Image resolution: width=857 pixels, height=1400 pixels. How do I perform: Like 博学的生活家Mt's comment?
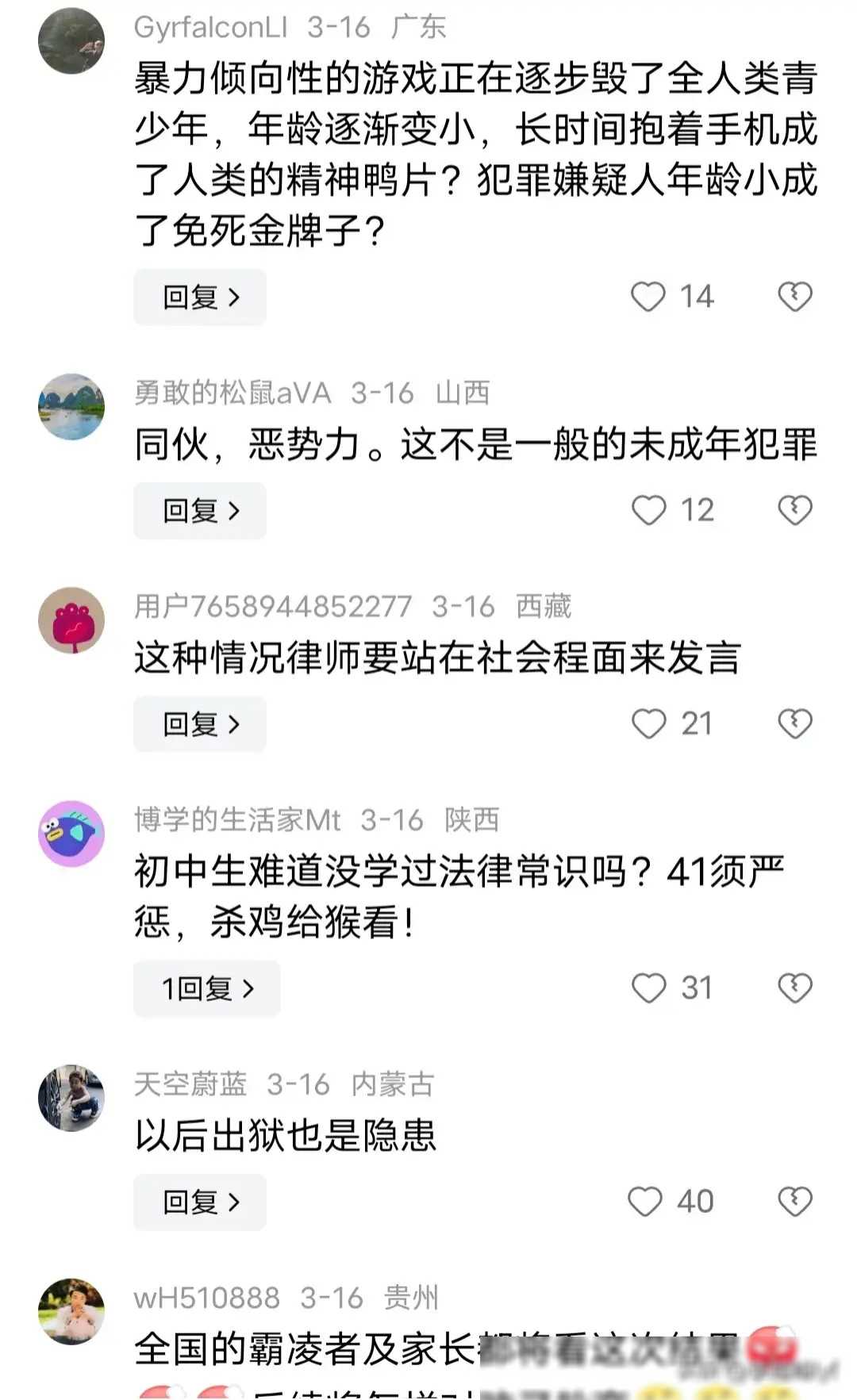[x=648, y=988]
